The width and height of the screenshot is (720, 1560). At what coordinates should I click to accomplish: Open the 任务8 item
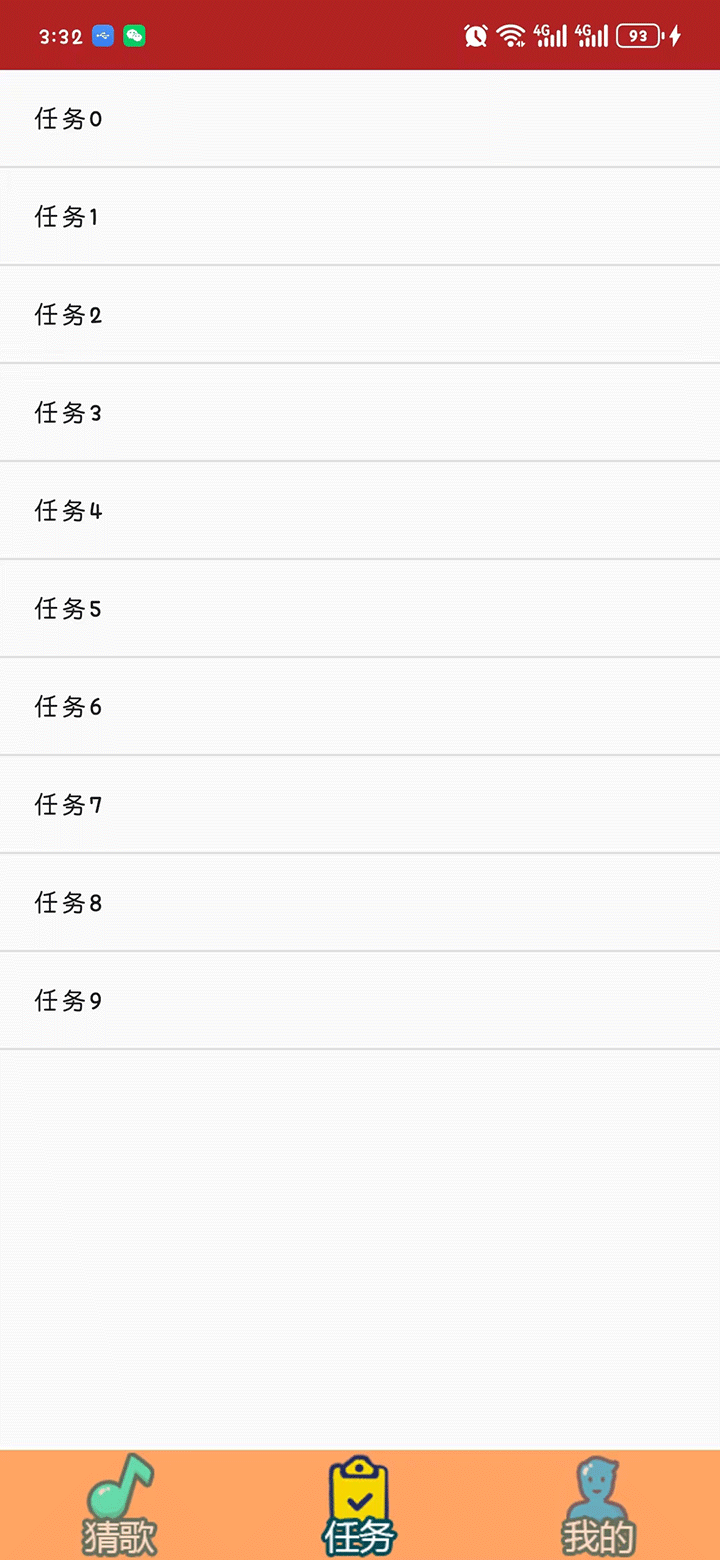360,903
